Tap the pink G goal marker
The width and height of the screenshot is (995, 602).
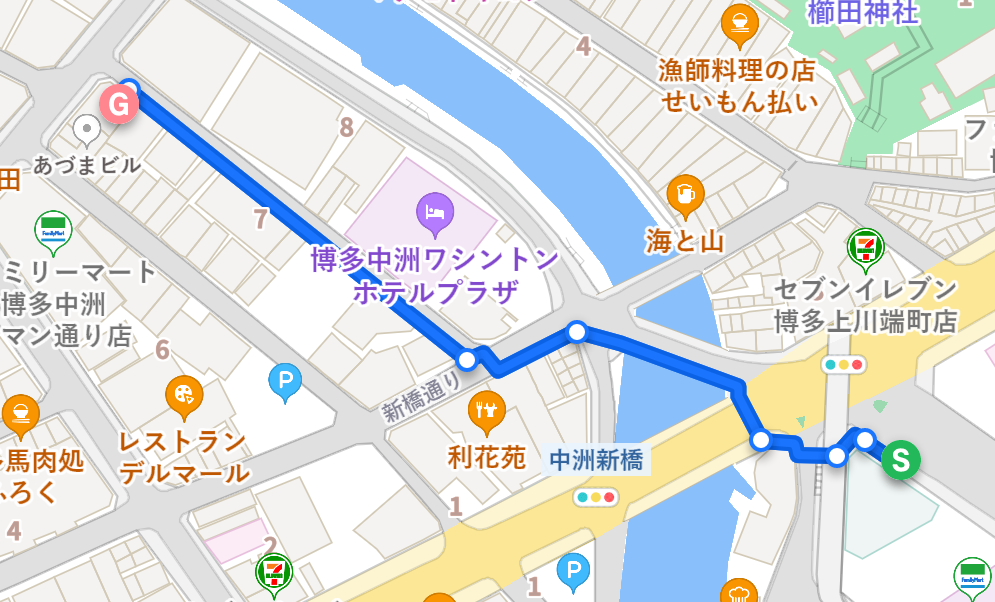tap(120, 103)
